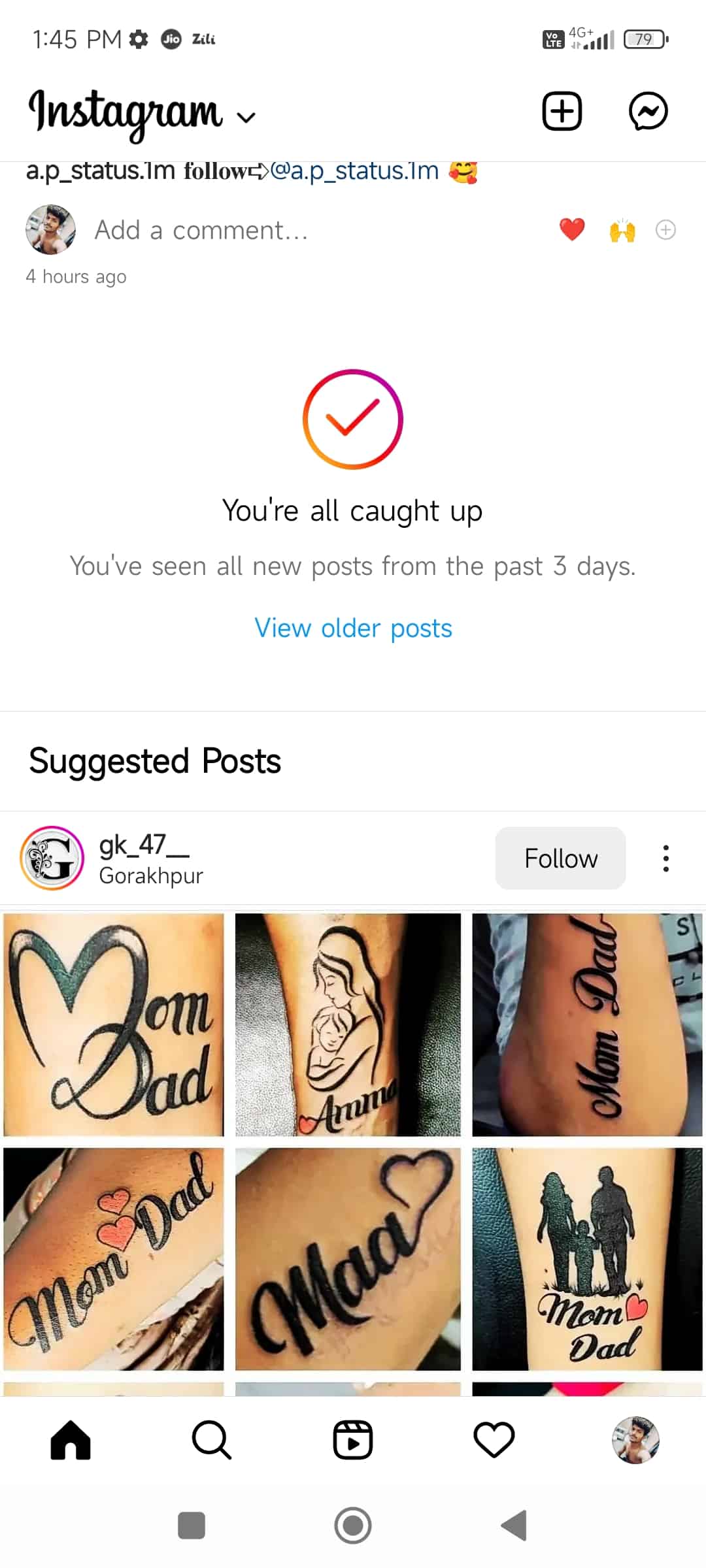
Task: Open the @a.p_status.1m mention link
Action: tap(354, 171)
